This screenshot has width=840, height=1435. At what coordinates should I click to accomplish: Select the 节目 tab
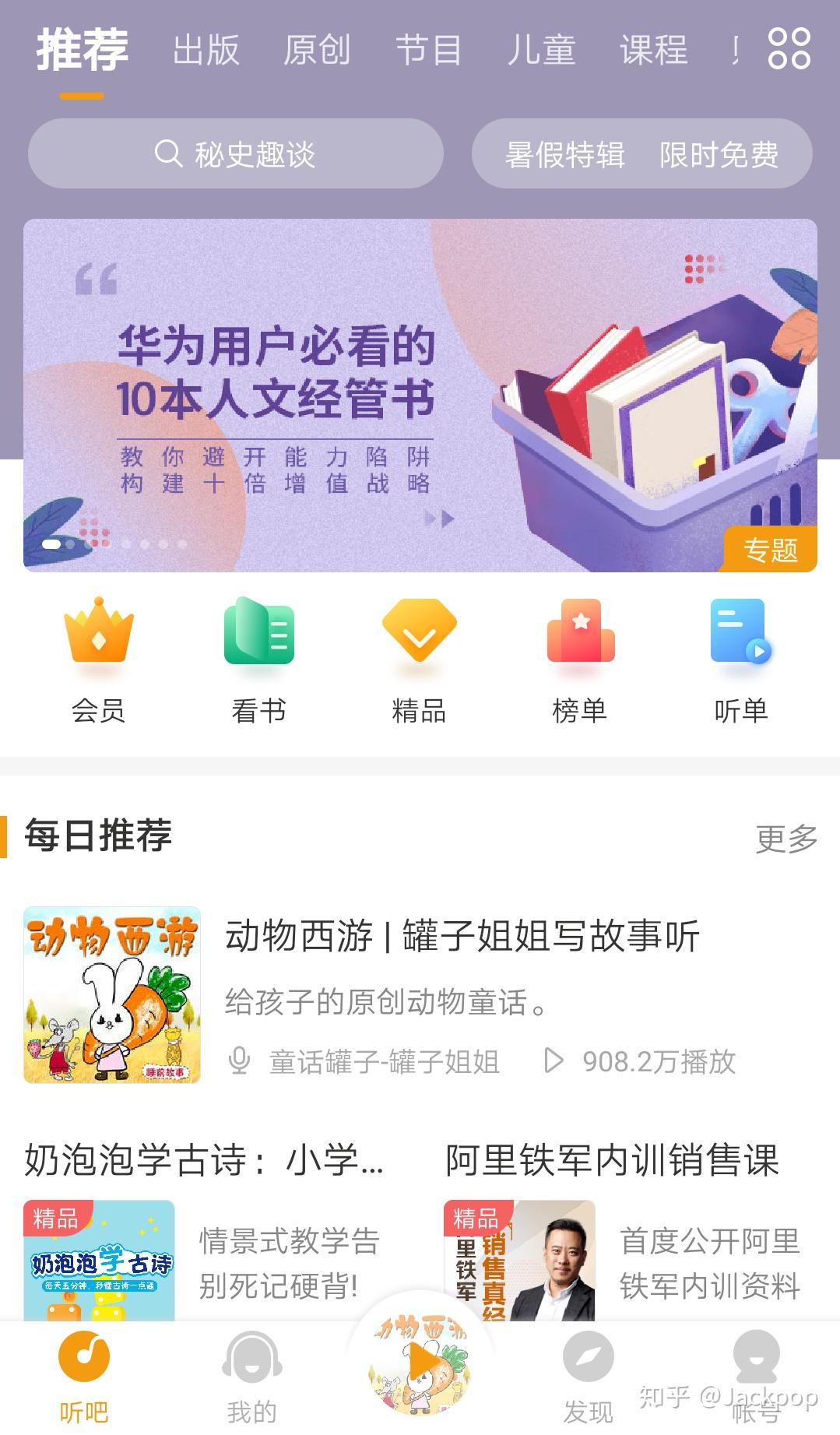pyautogui.click(x=428, y=50)
